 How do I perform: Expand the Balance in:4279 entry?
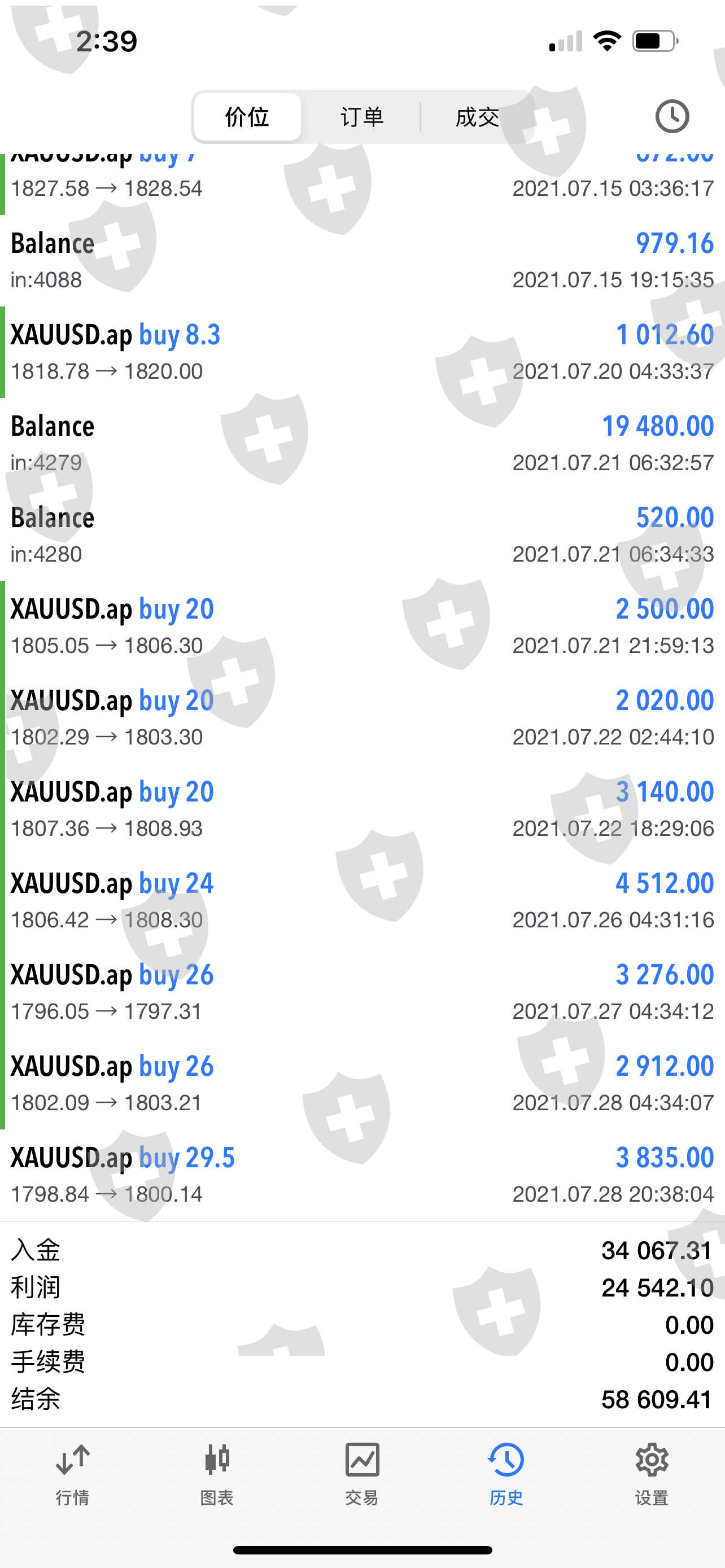click(362, 443)
